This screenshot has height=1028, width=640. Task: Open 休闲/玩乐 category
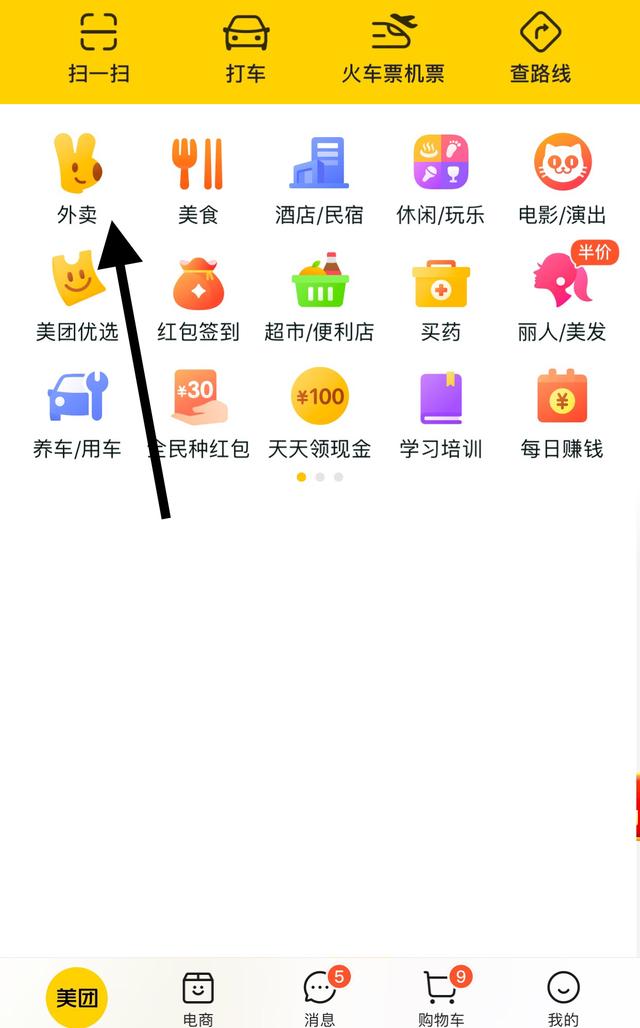click(x=441, y=178)
